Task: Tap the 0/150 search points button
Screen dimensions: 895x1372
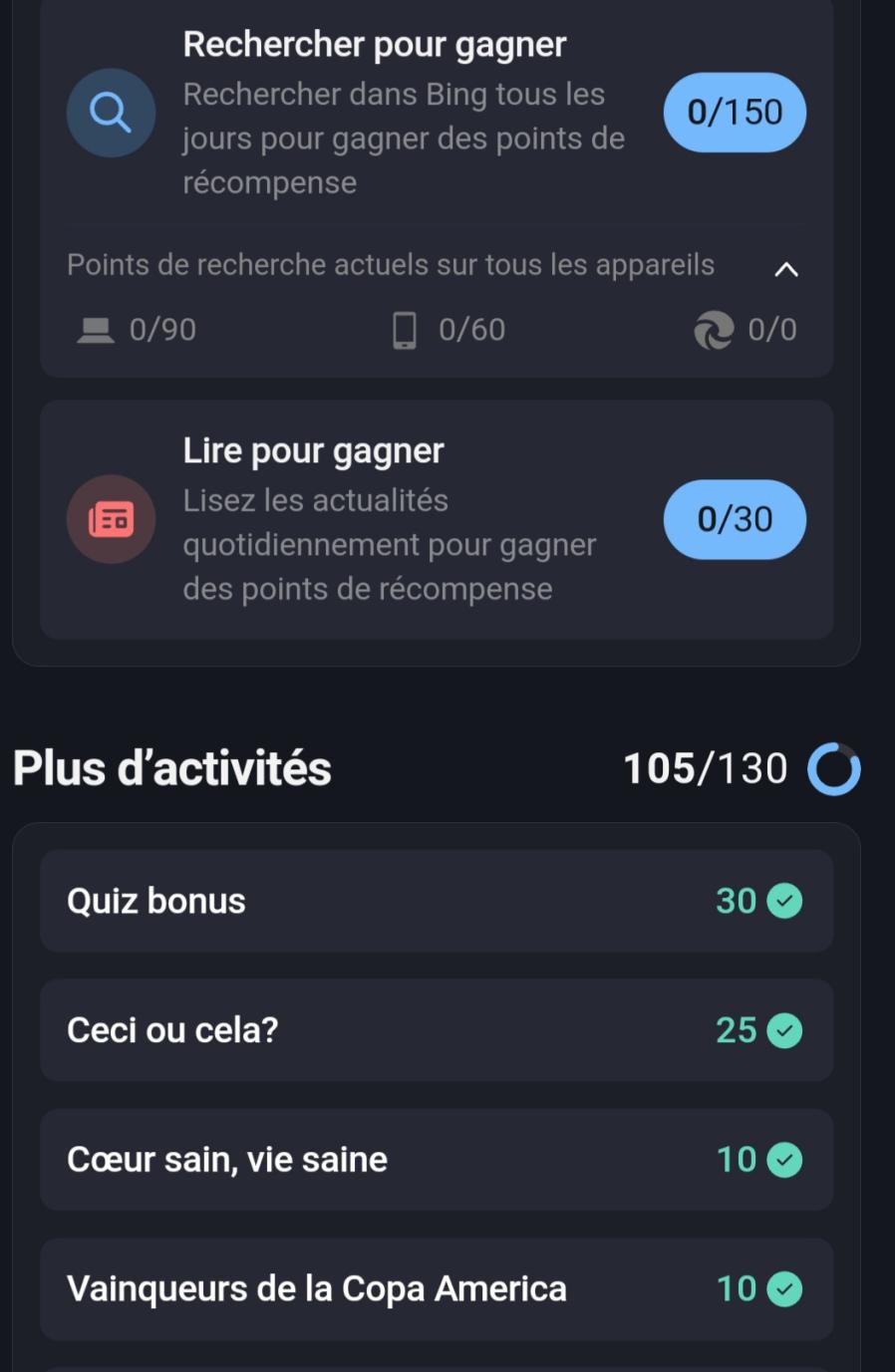Action: point(735,113)
